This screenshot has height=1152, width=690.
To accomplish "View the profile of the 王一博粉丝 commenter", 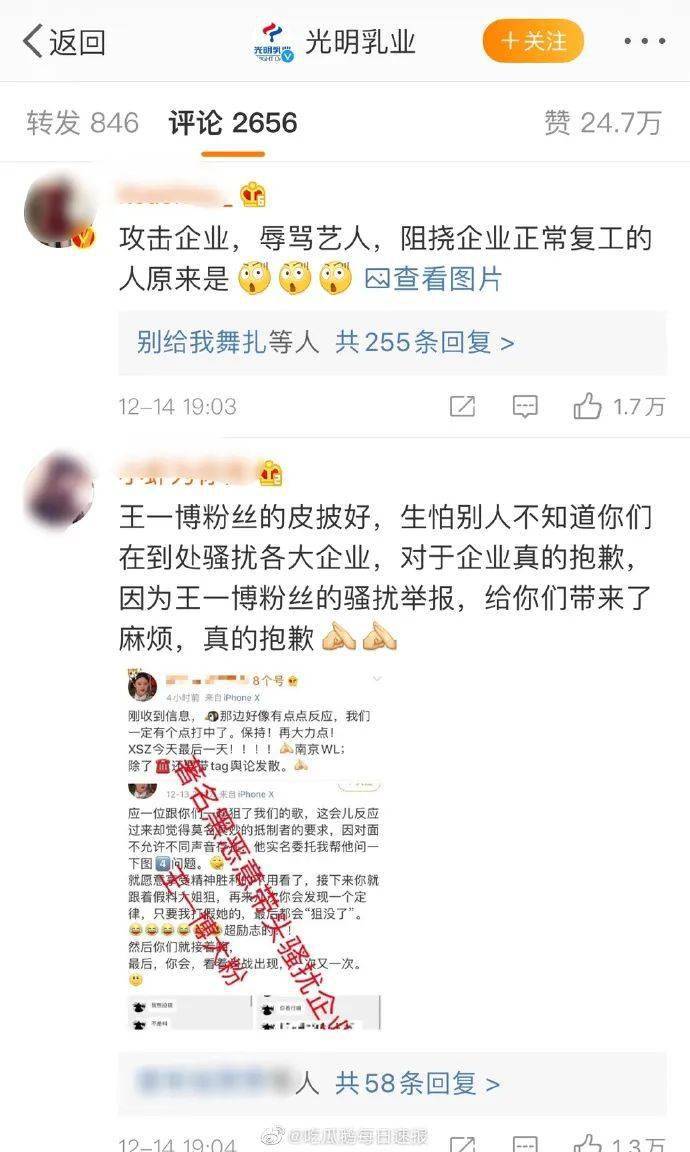I will [x=59, y=489].
